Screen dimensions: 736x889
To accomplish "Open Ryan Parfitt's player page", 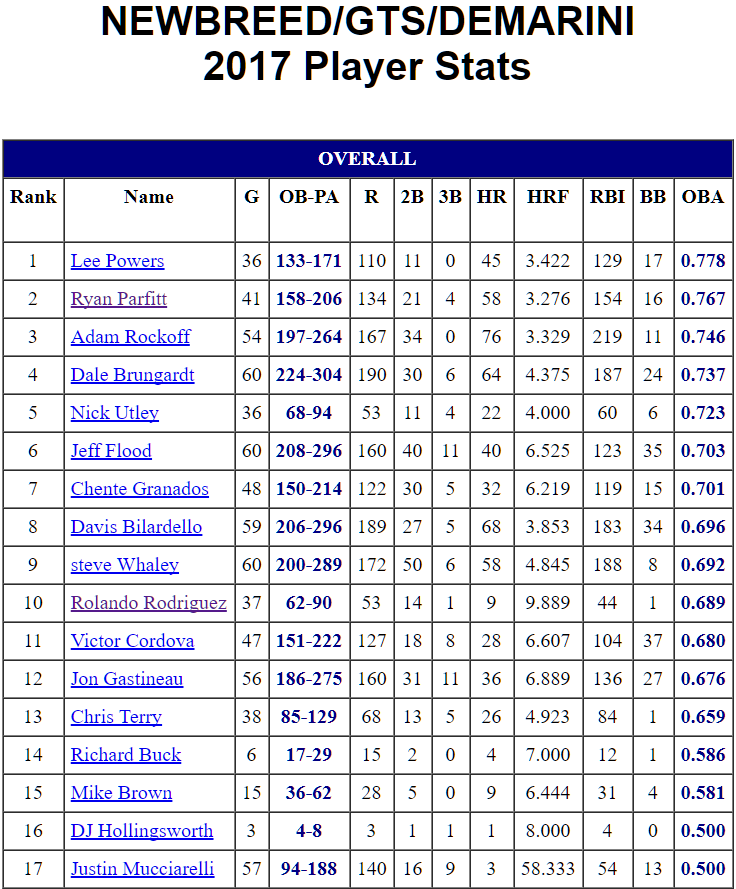I will [118, 299].
